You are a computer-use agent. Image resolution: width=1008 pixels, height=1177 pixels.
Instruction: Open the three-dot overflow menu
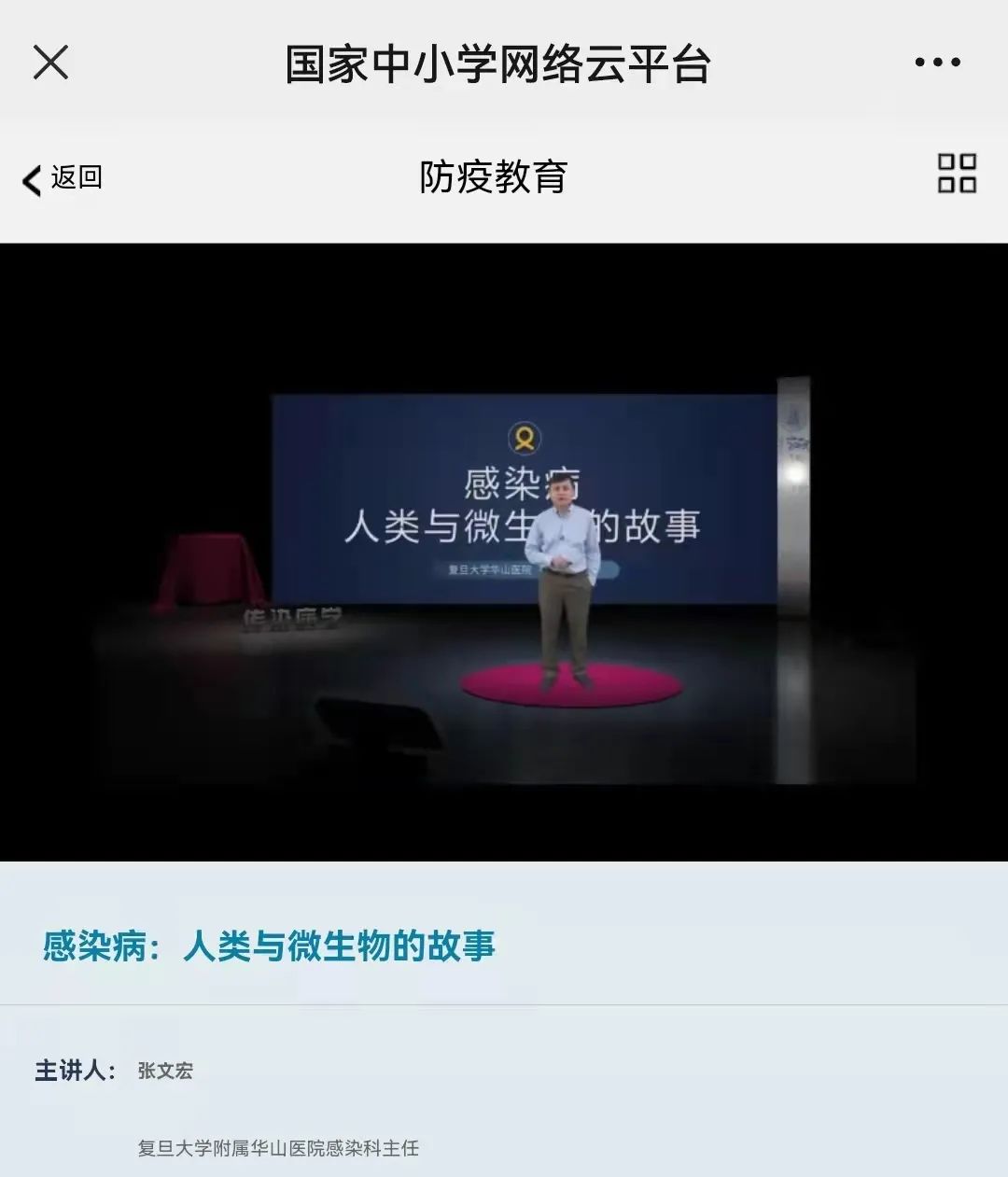tap(937, 63)
